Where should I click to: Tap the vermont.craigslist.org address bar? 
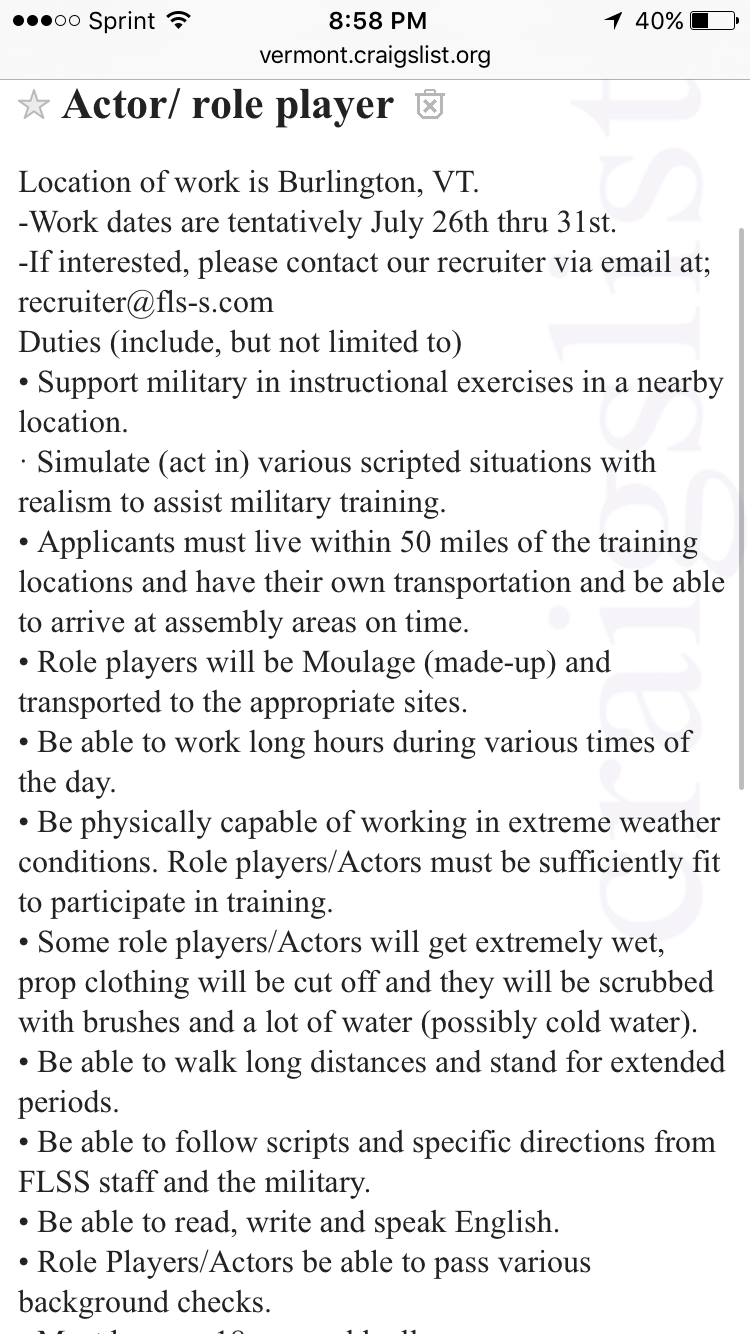pyautogui.click(x=375, y=55)
